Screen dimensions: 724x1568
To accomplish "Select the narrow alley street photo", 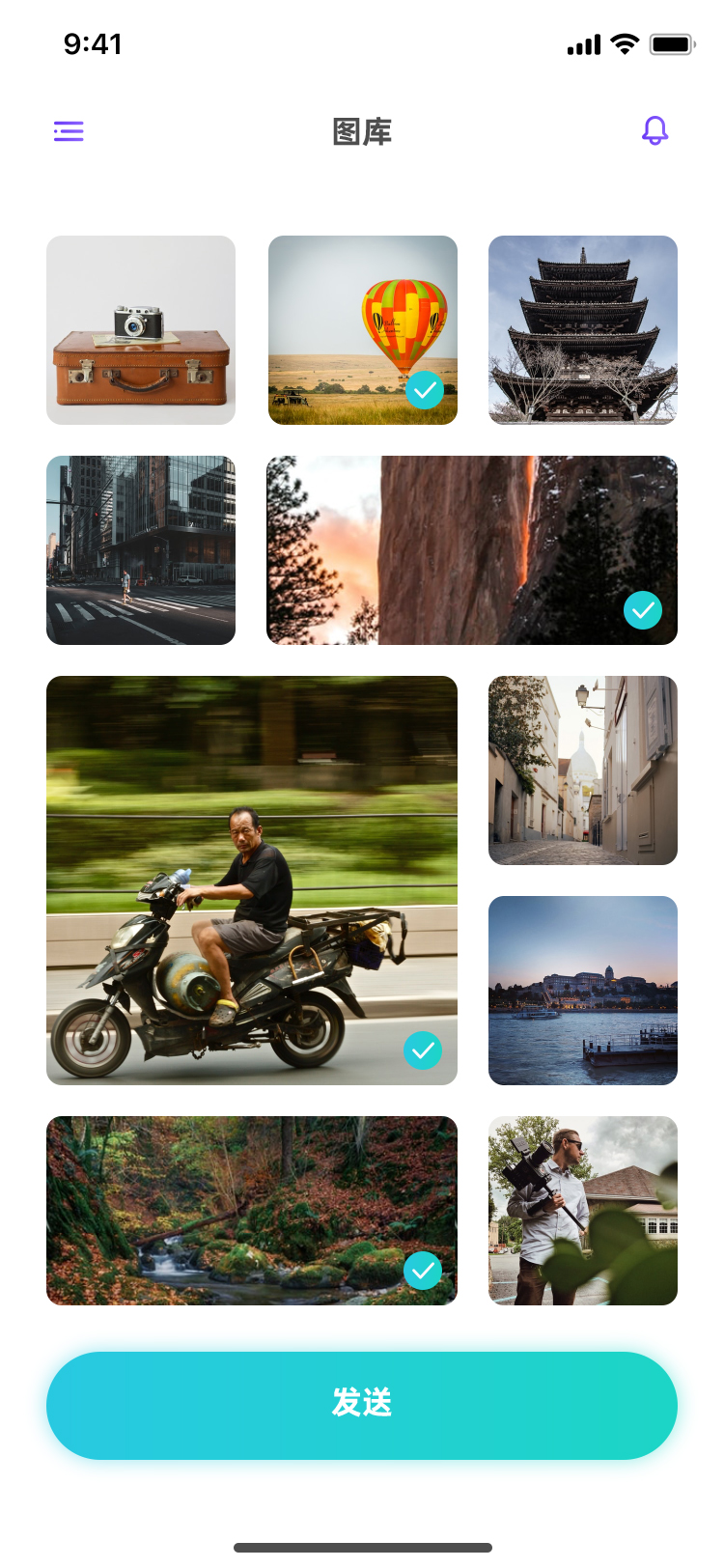I will [583, 770].
